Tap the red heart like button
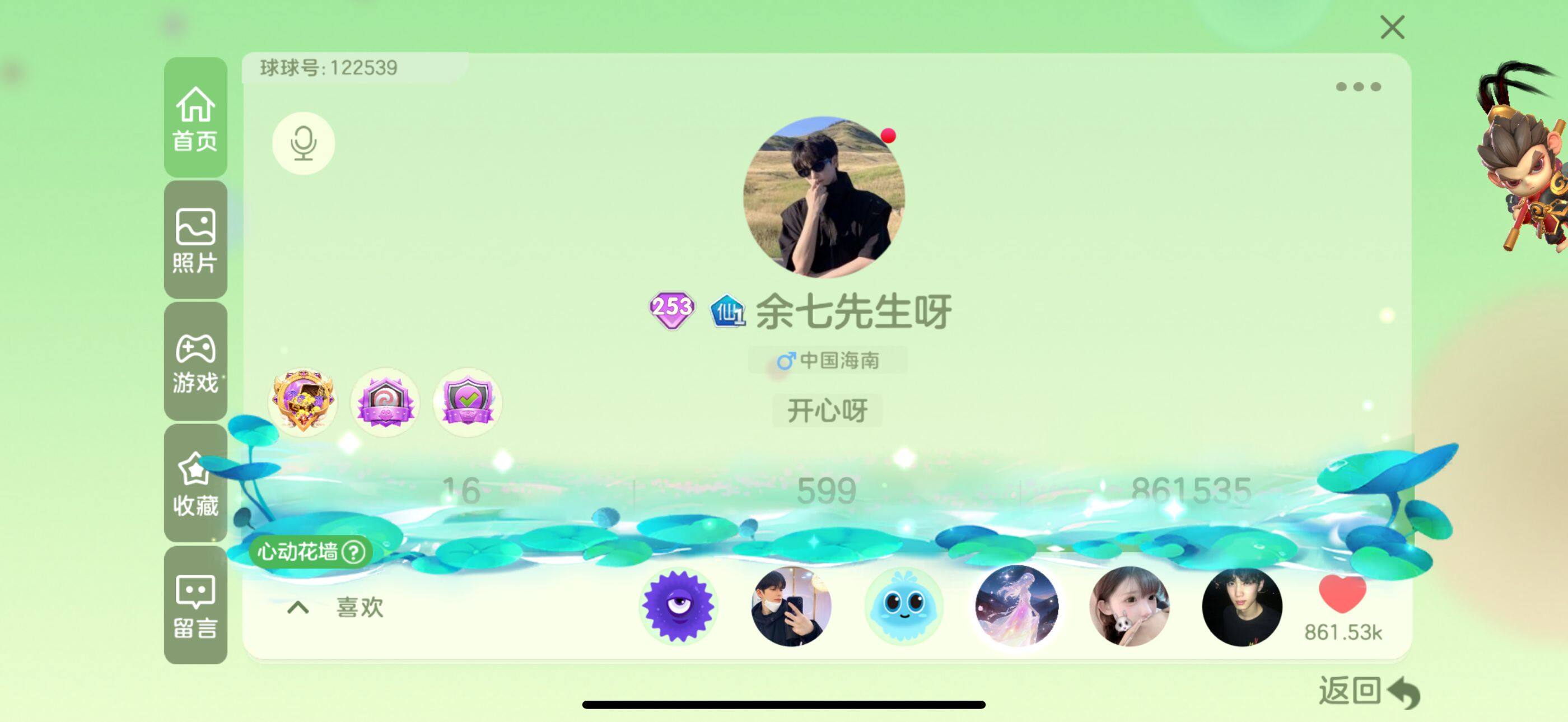 [x=1342, y=594]
